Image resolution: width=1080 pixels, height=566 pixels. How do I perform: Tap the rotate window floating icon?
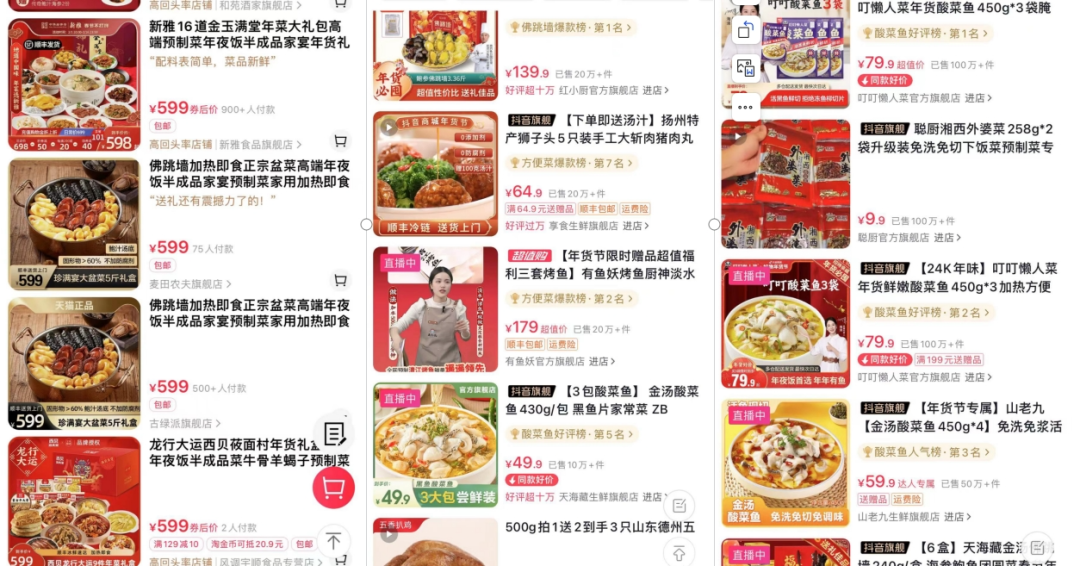[x=745, y=31]
